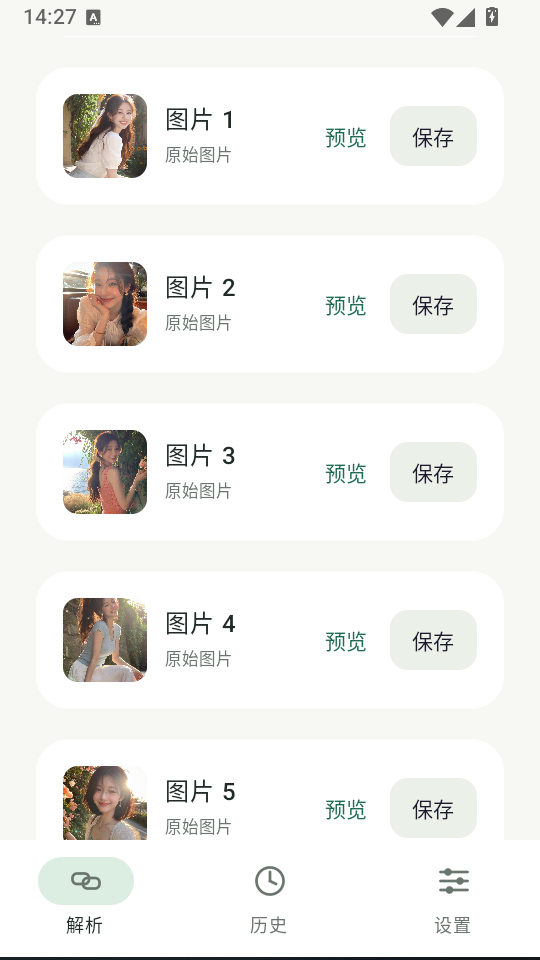Tap 预览 next to 图片 5

[345, 809]
